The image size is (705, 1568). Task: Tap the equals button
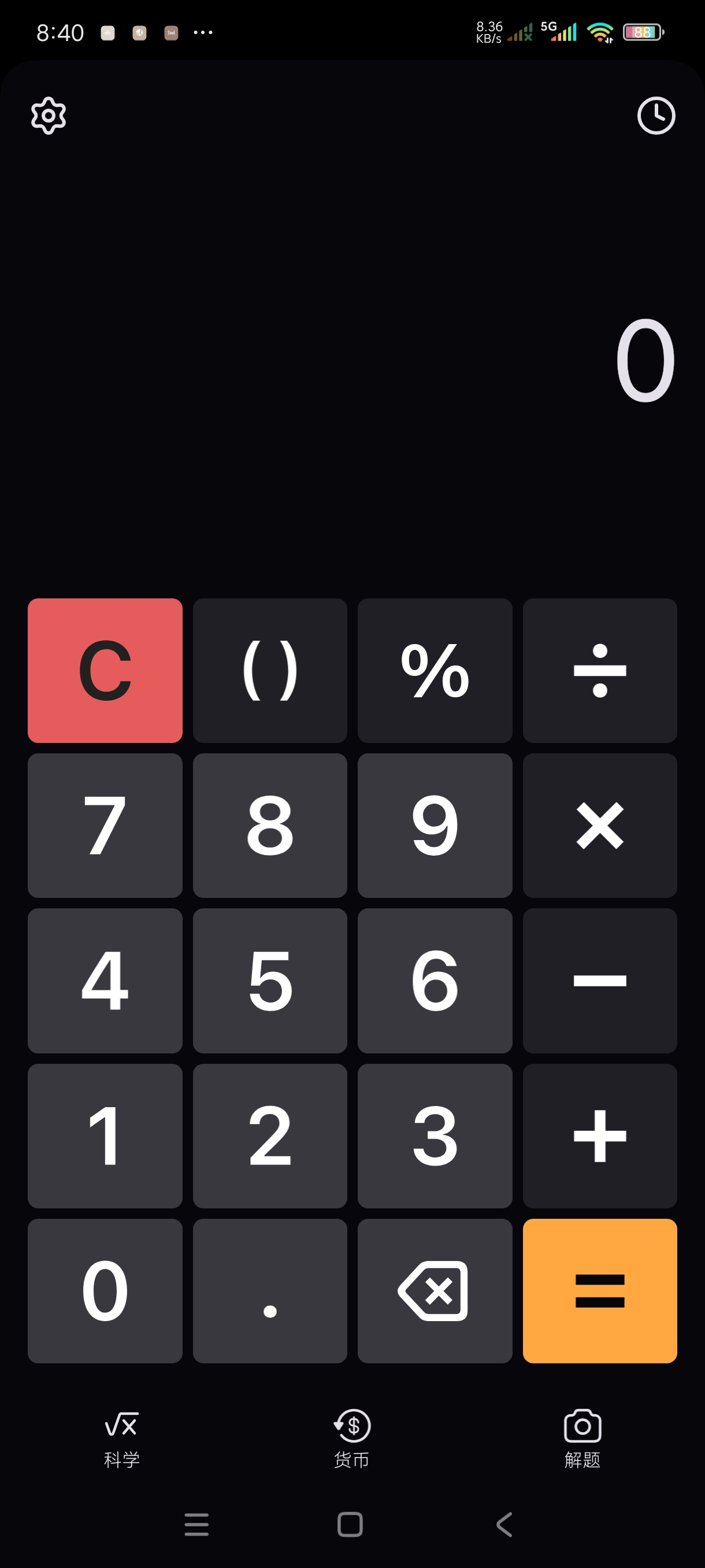point(599,1290)
